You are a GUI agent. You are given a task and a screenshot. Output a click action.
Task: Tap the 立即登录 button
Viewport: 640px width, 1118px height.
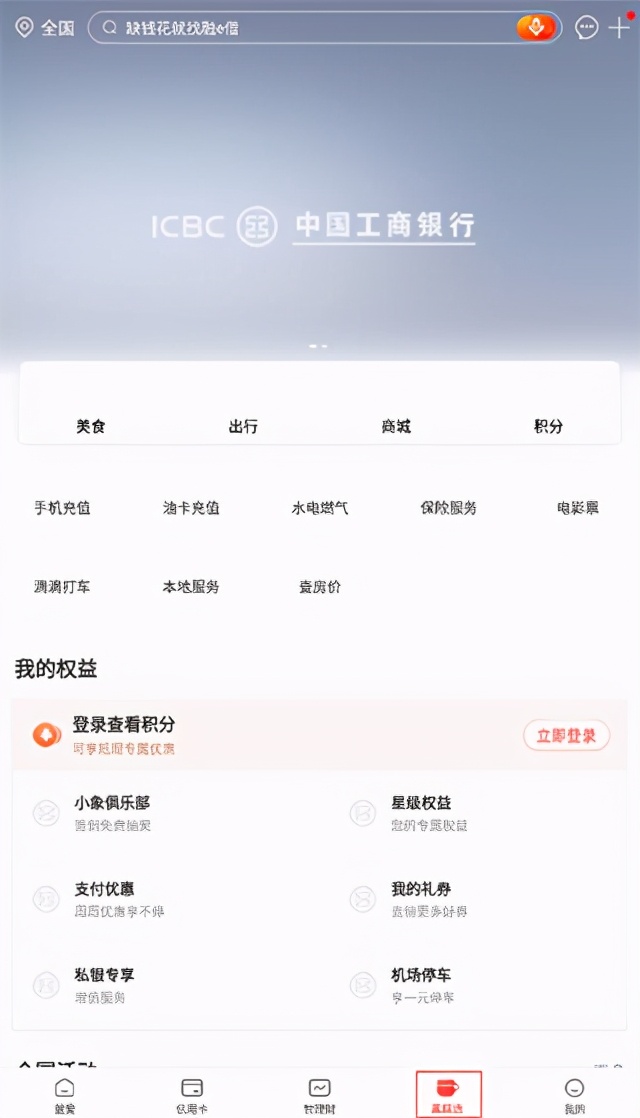[567, 735]
